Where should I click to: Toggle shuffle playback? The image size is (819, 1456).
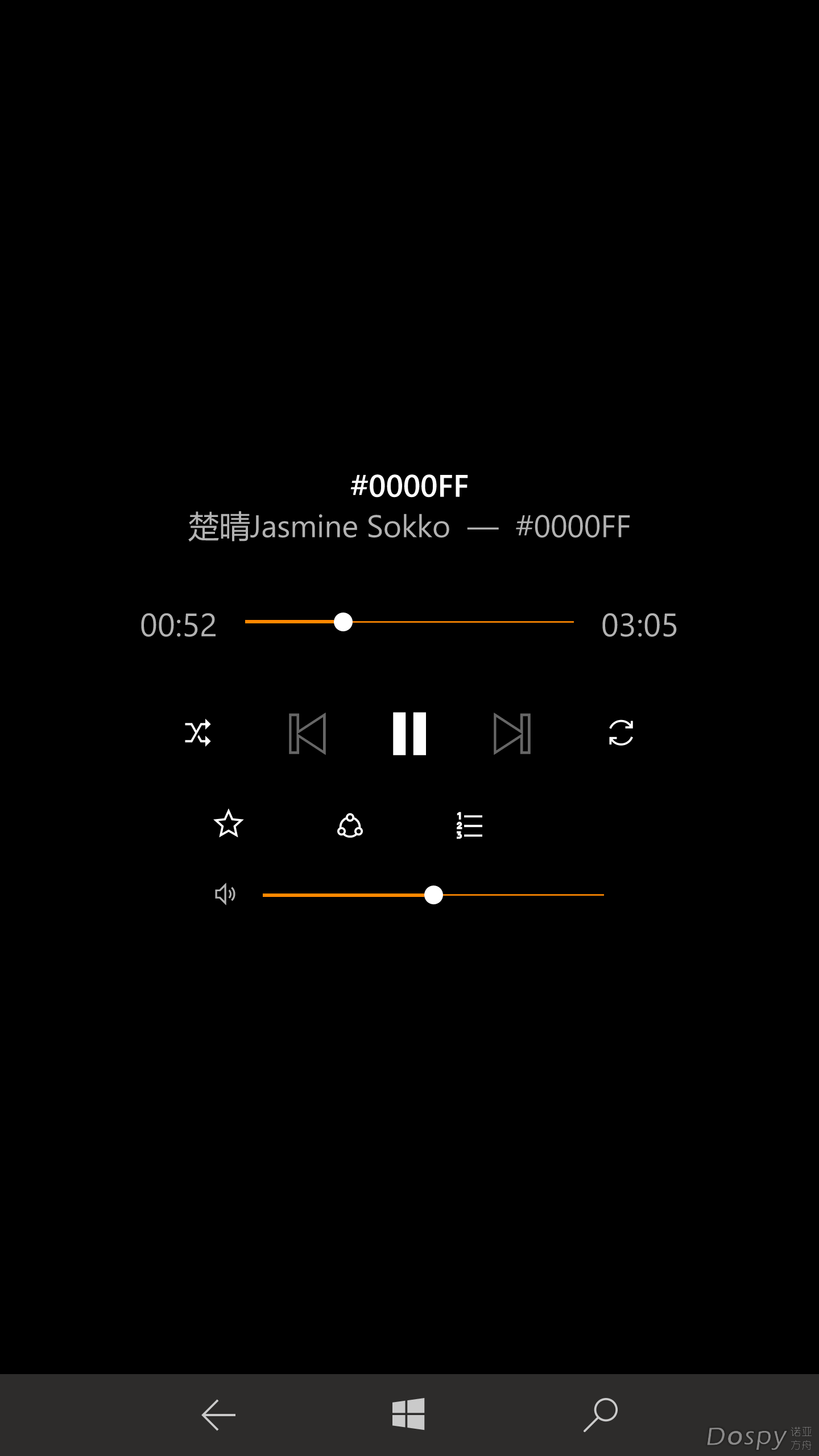(x=198, y=733)
